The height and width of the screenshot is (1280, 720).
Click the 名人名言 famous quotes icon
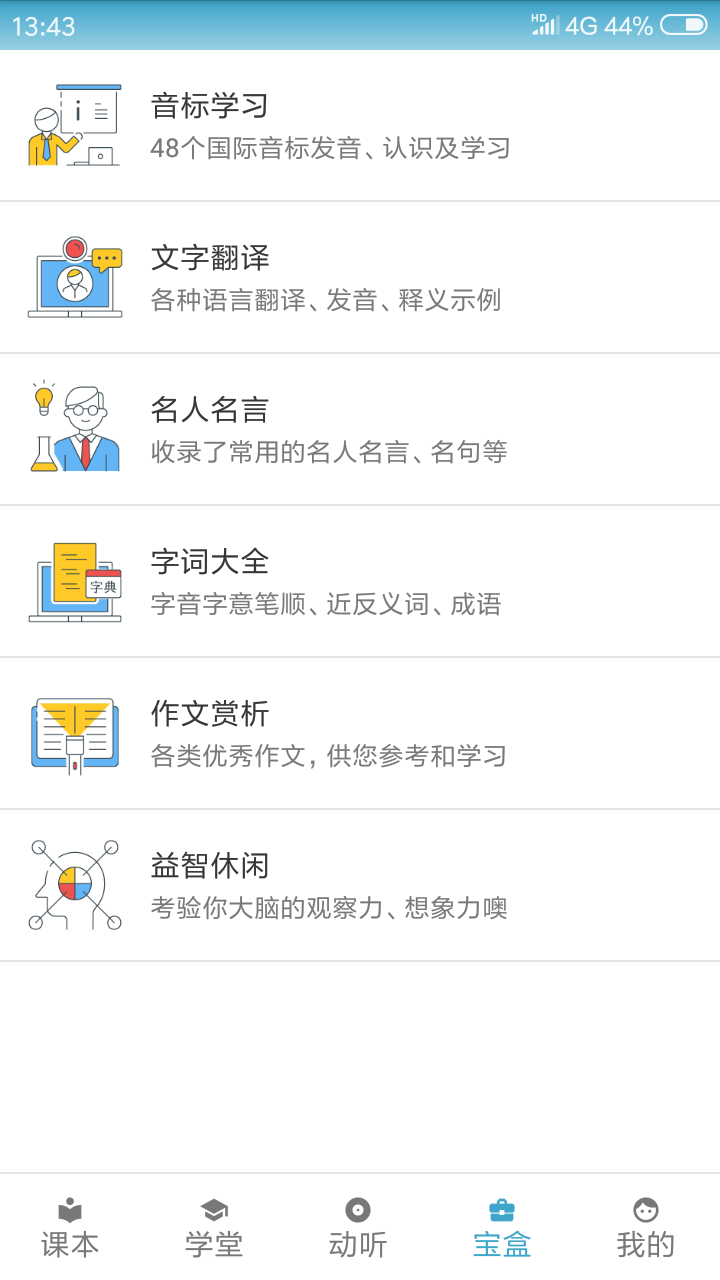coord(73,428)
